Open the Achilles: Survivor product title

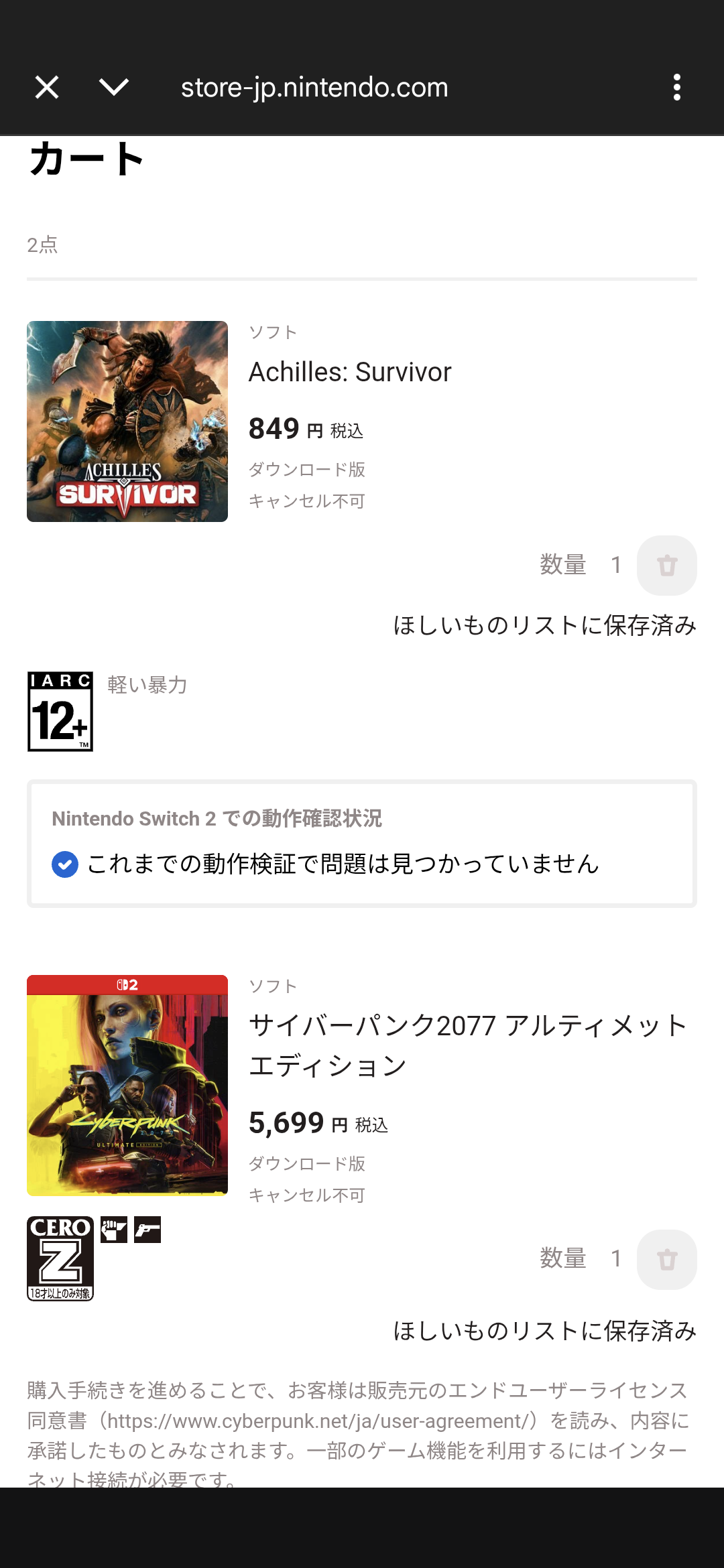point(350,372)
